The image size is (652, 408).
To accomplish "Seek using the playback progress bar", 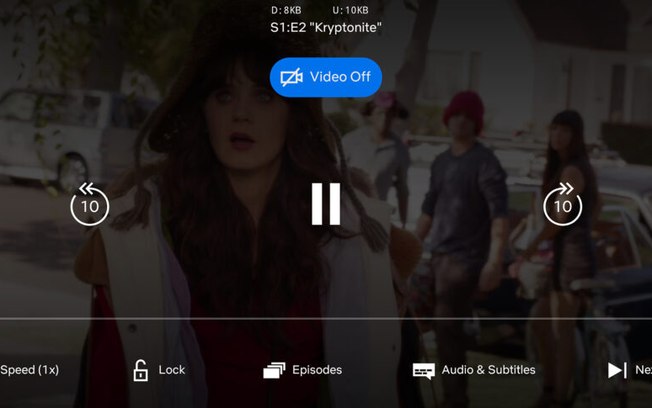I will [326, 319].
